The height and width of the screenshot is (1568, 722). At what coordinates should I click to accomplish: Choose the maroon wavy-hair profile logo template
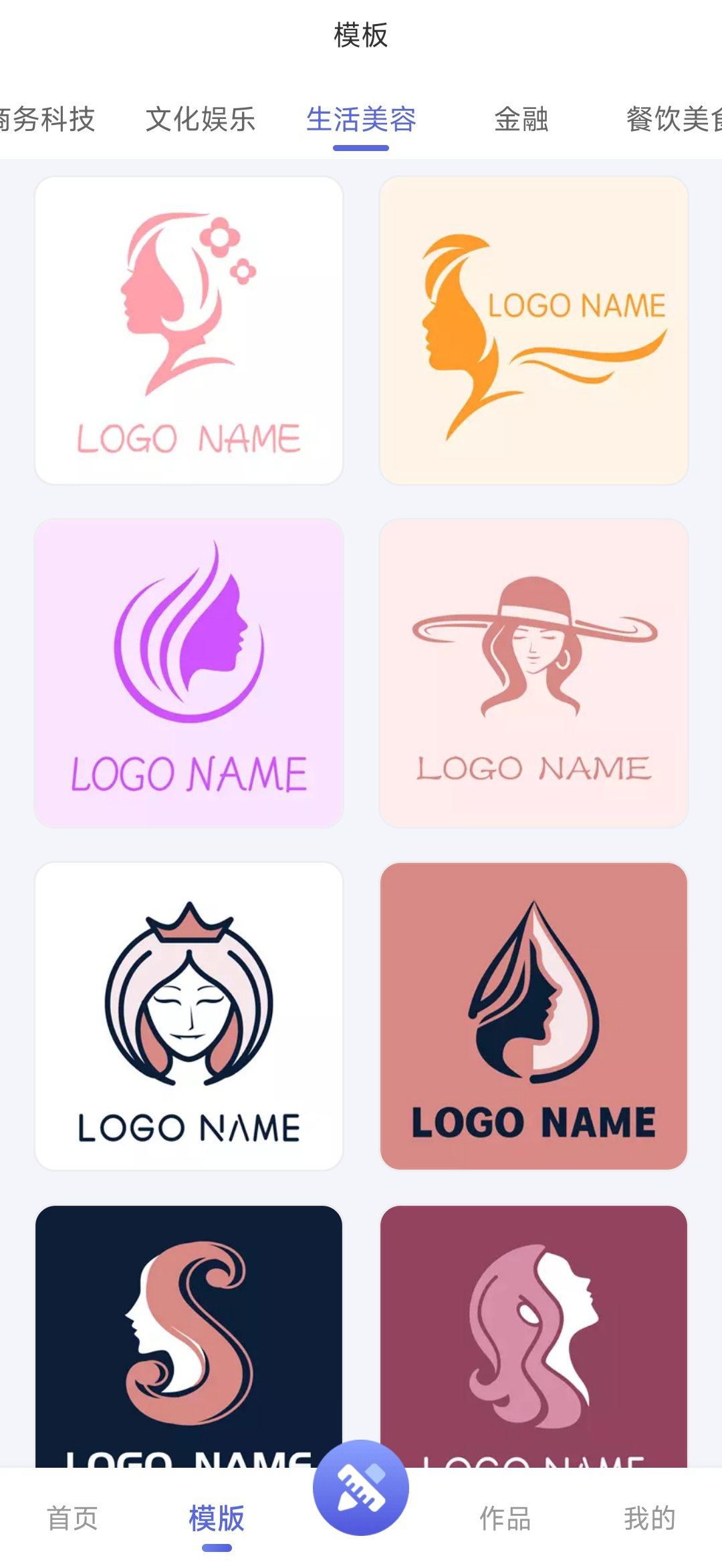point(532,1337)
